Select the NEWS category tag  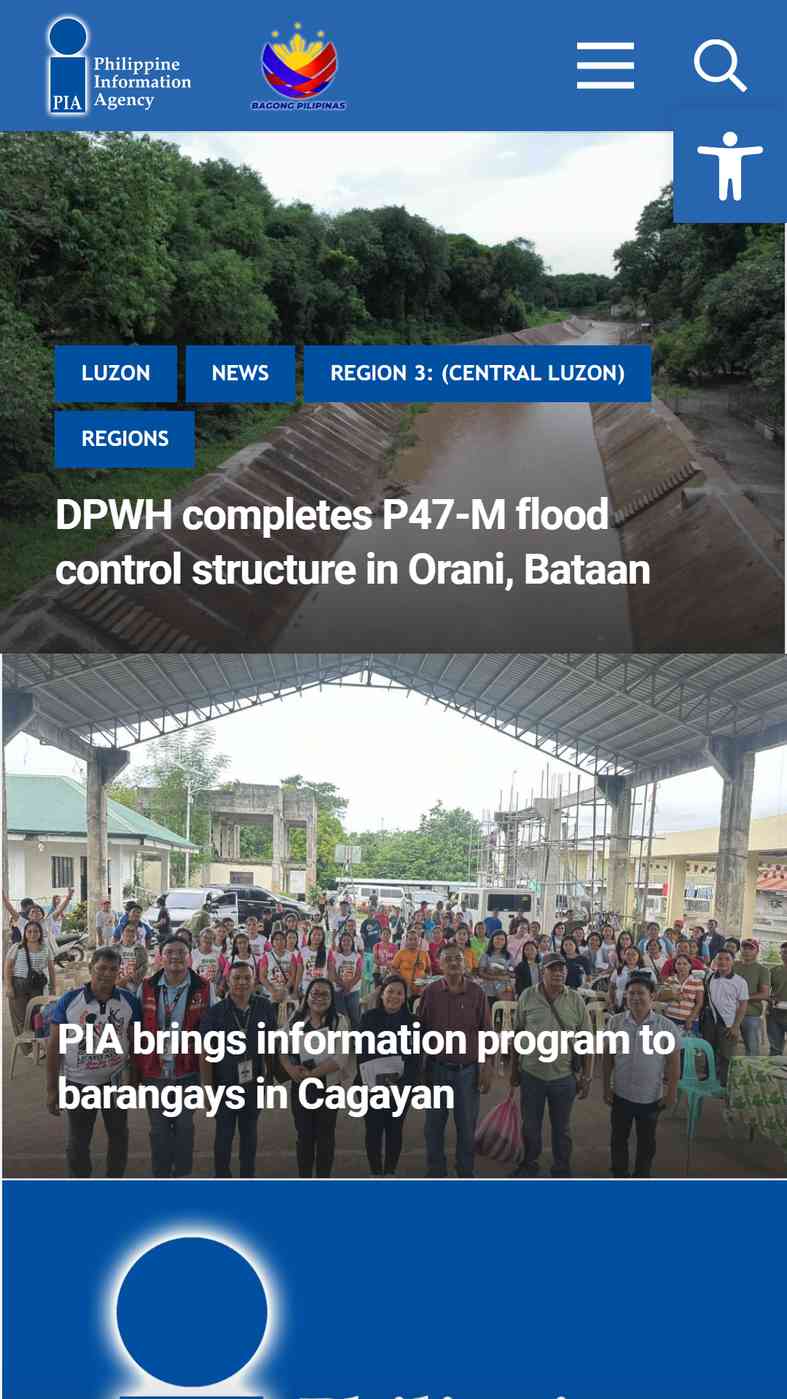(240, 374)
